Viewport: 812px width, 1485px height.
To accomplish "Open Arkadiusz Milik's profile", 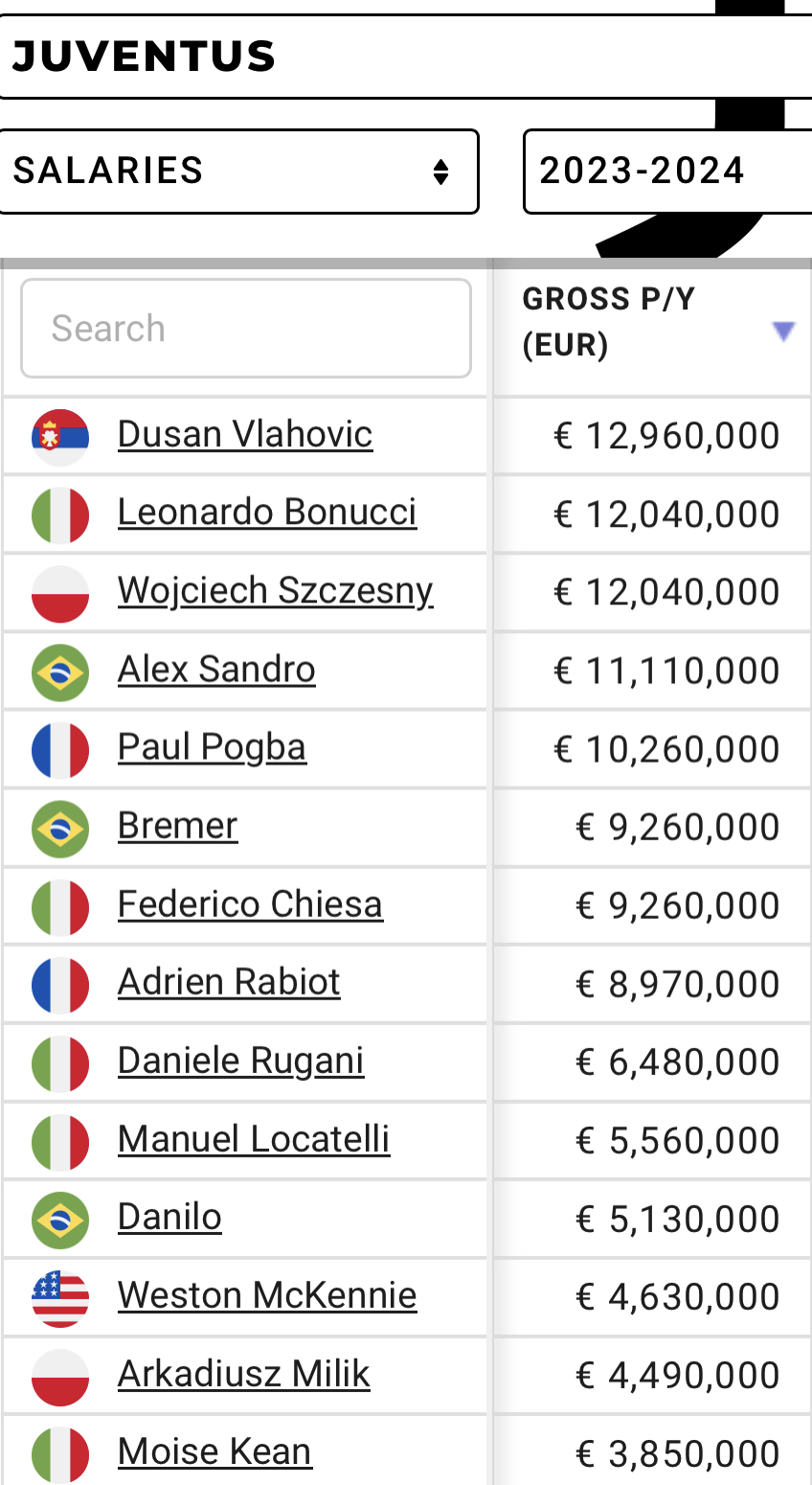I will [x=243, y=1375].
